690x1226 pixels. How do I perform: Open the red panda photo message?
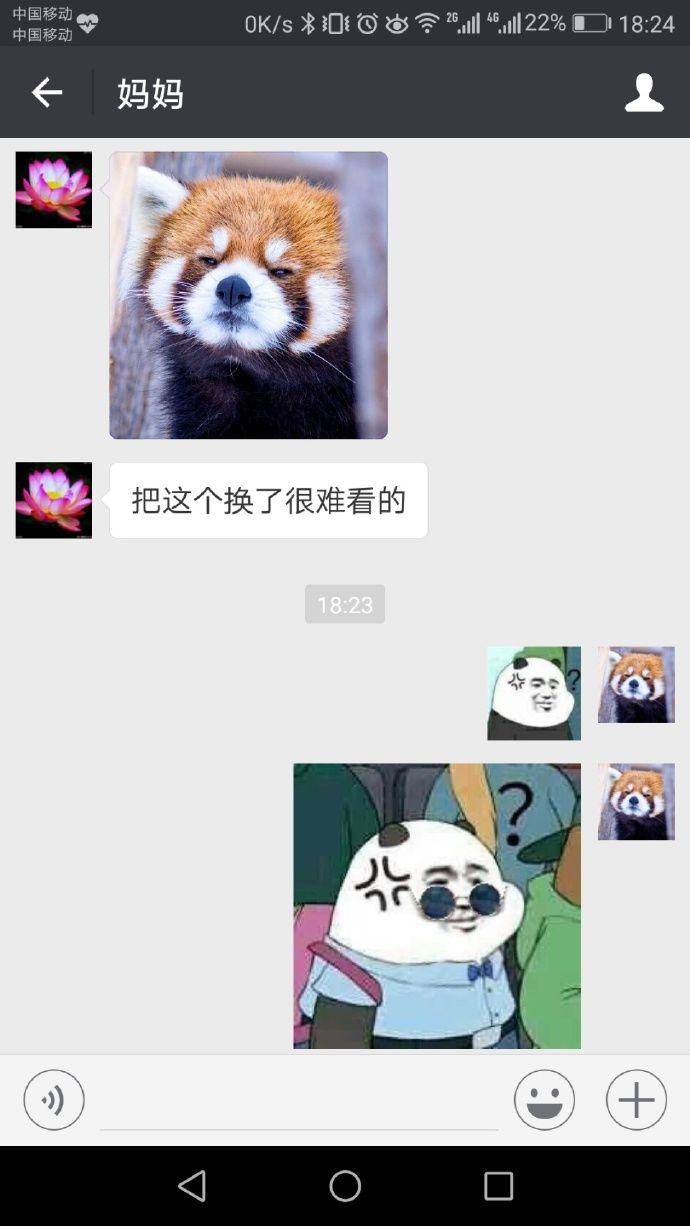248,295
